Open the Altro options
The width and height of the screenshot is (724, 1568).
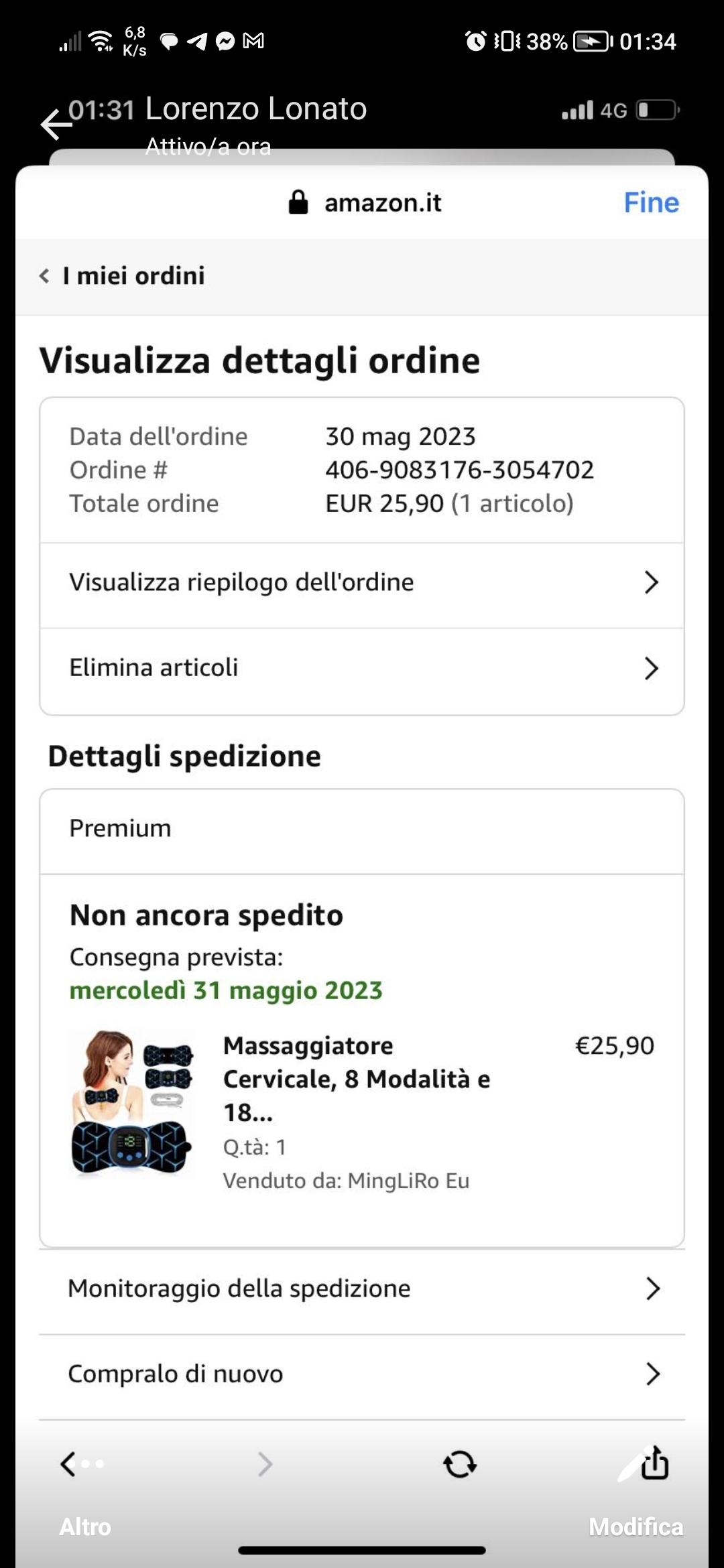tap(85, 1526)
